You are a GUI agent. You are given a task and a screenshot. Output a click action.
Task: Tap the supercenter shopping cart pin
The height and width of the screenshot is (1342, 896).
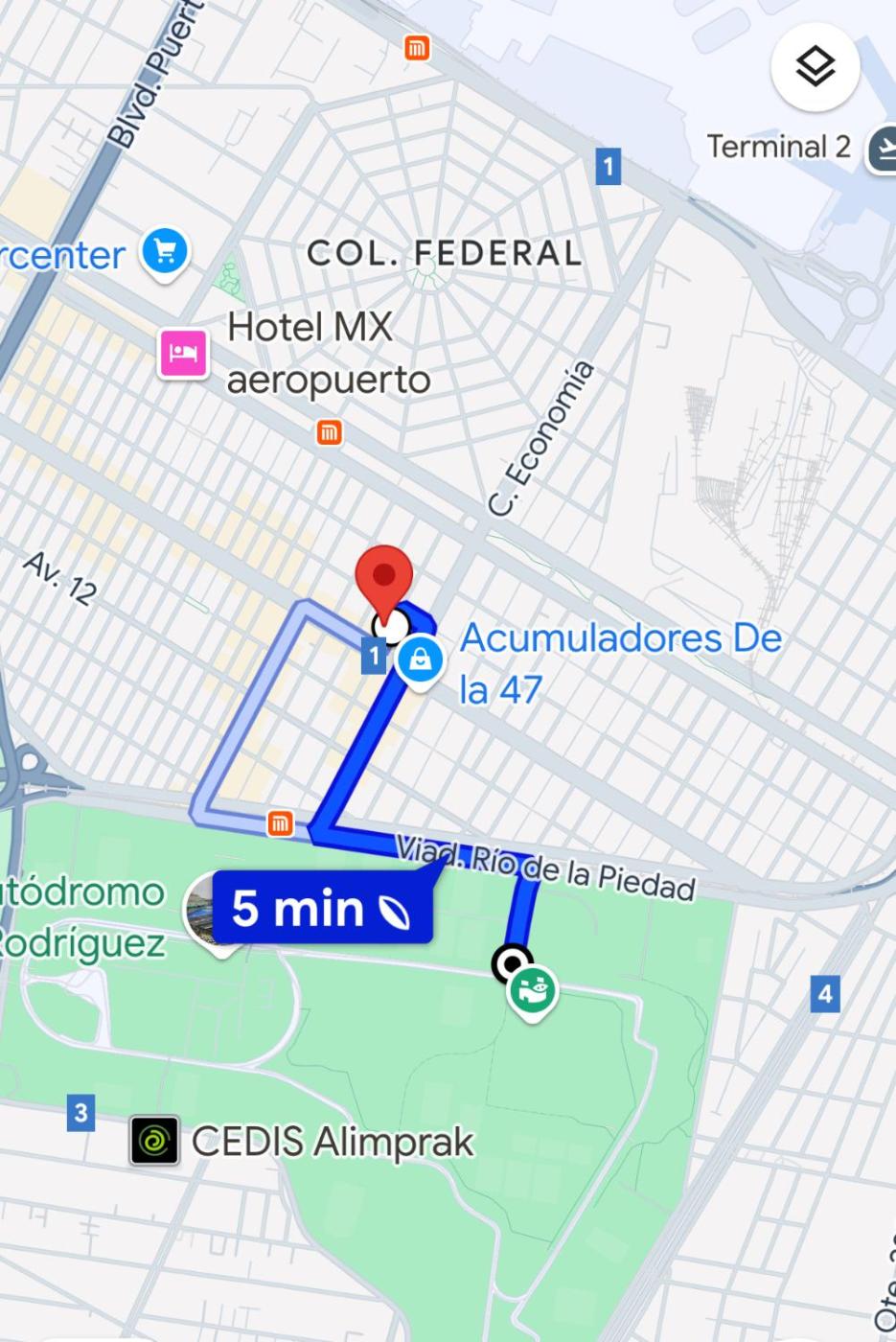click(165, 252)
